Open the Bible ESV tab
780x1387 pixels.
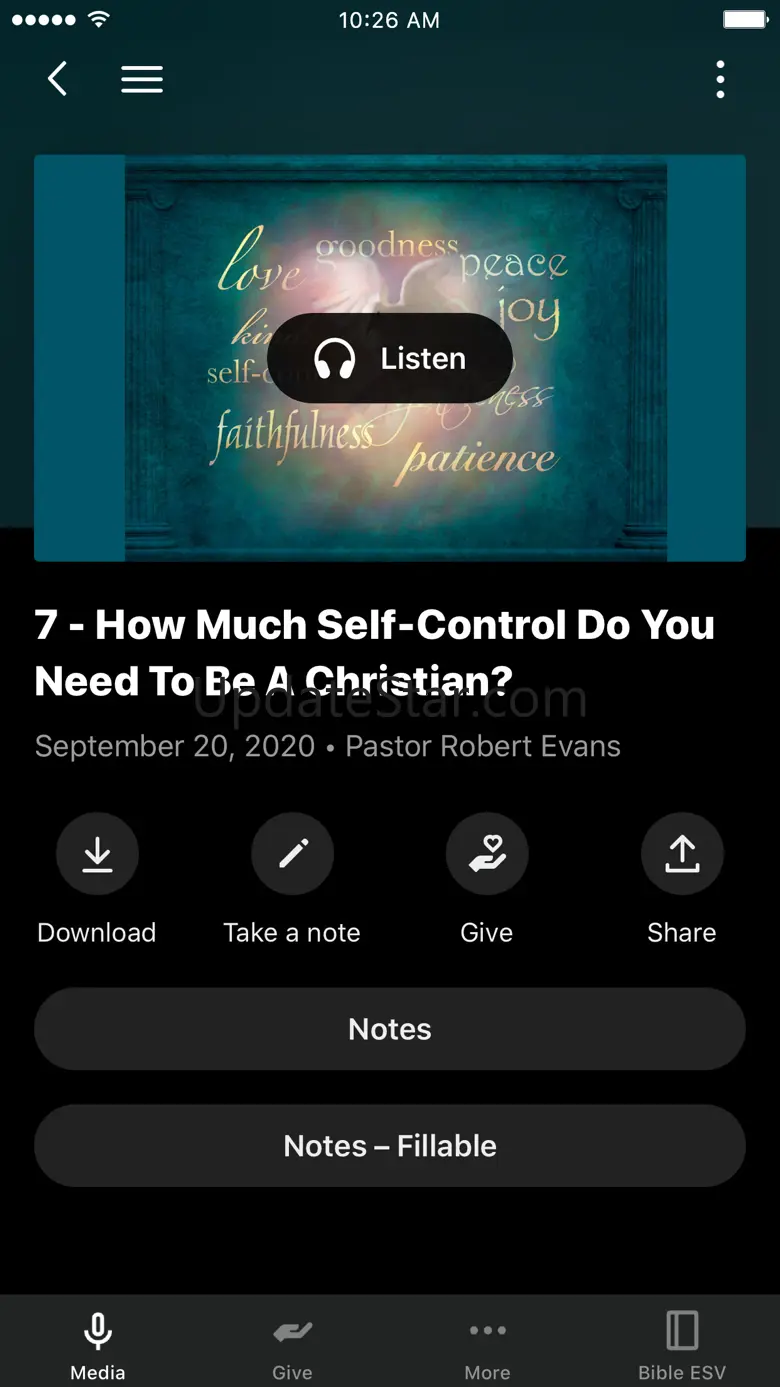tap(682, 1343)
